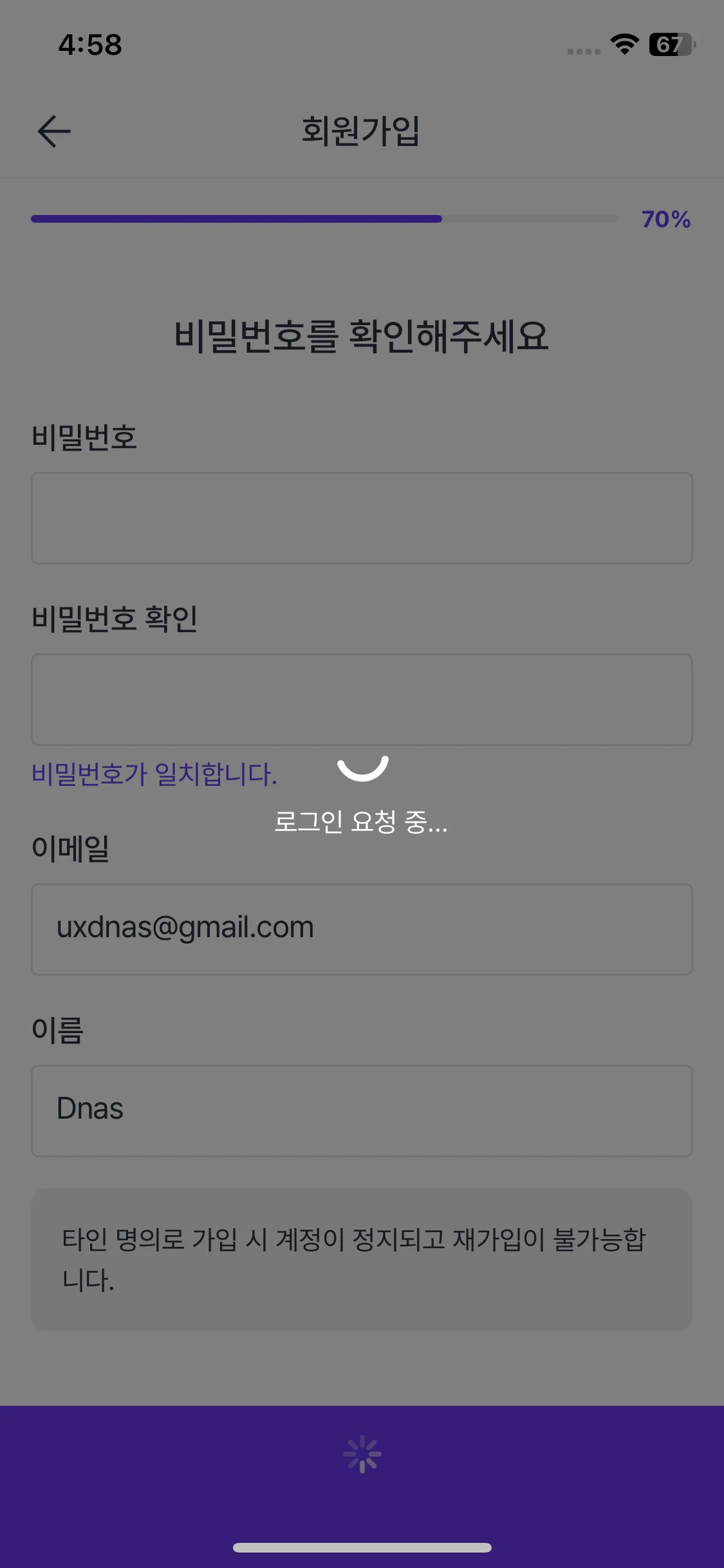Tap the purple bottom submit button
724x1568 pixels.
(x=362, y=1454)
